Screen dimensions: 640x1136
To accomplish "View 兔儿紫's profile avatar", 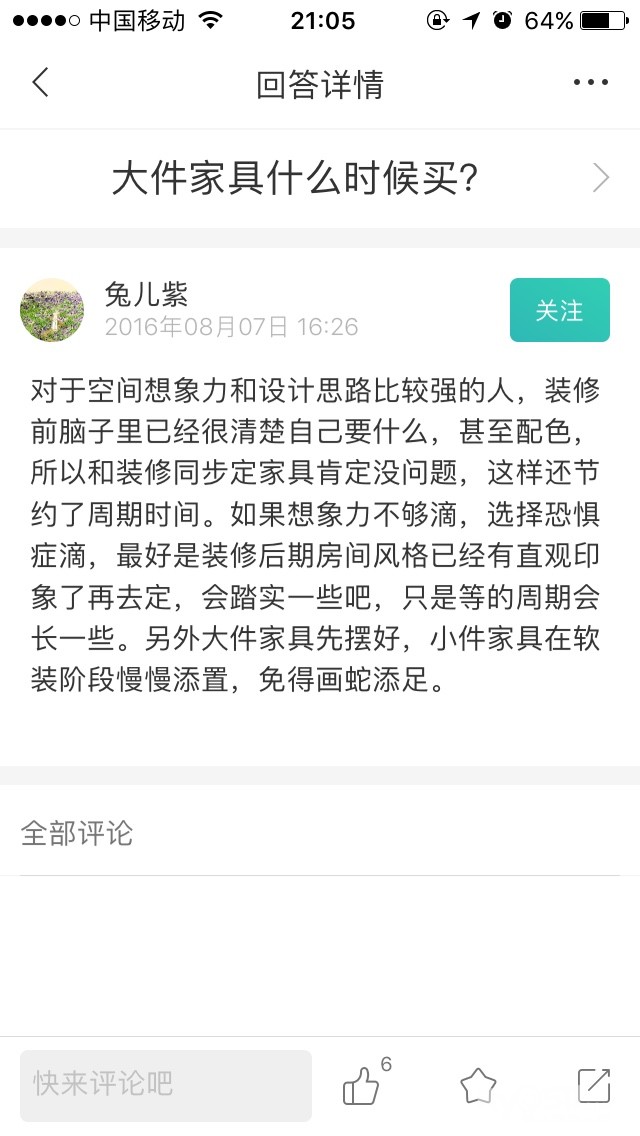I will pos(51,310).
